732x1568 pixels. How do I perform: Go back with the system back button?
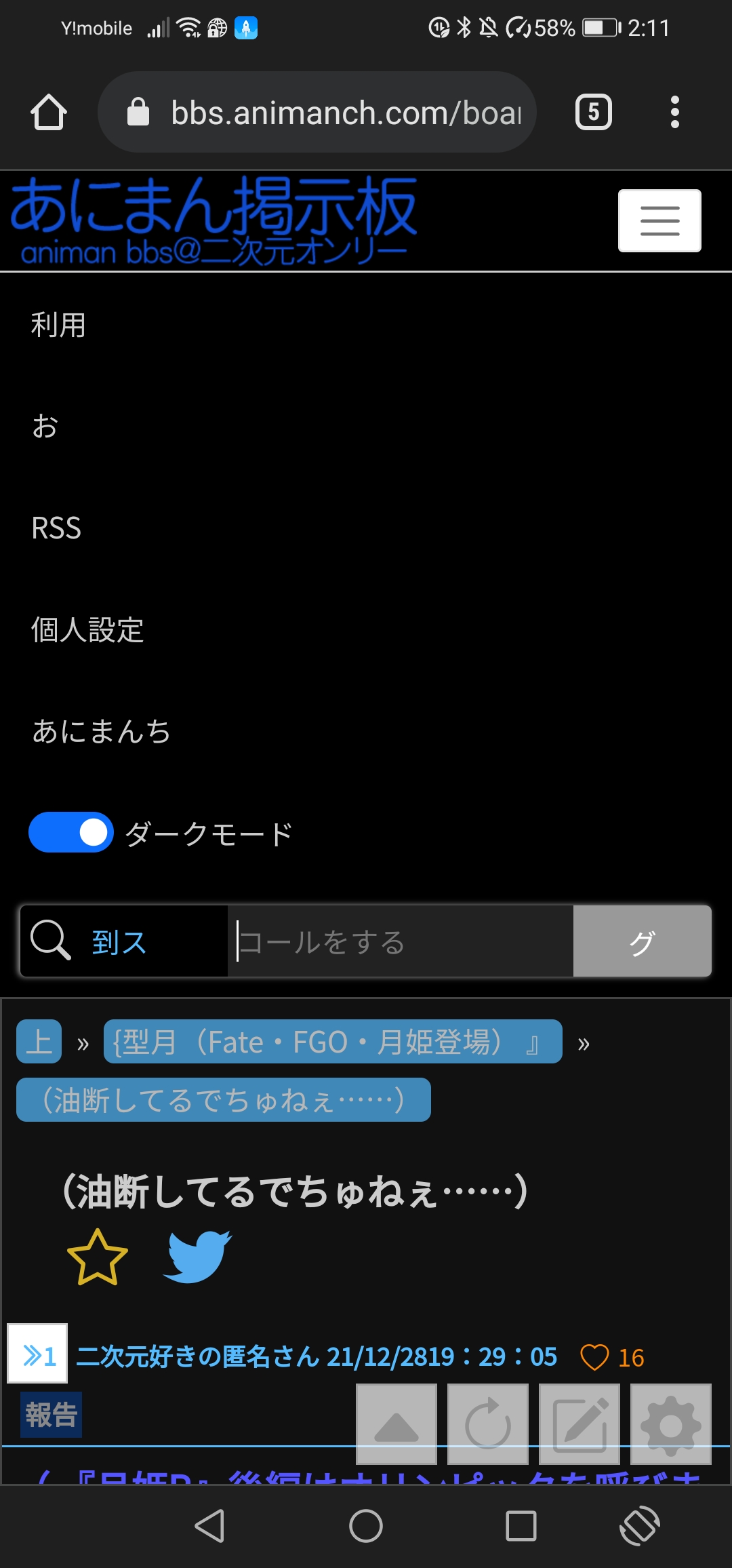[209, 1526]
